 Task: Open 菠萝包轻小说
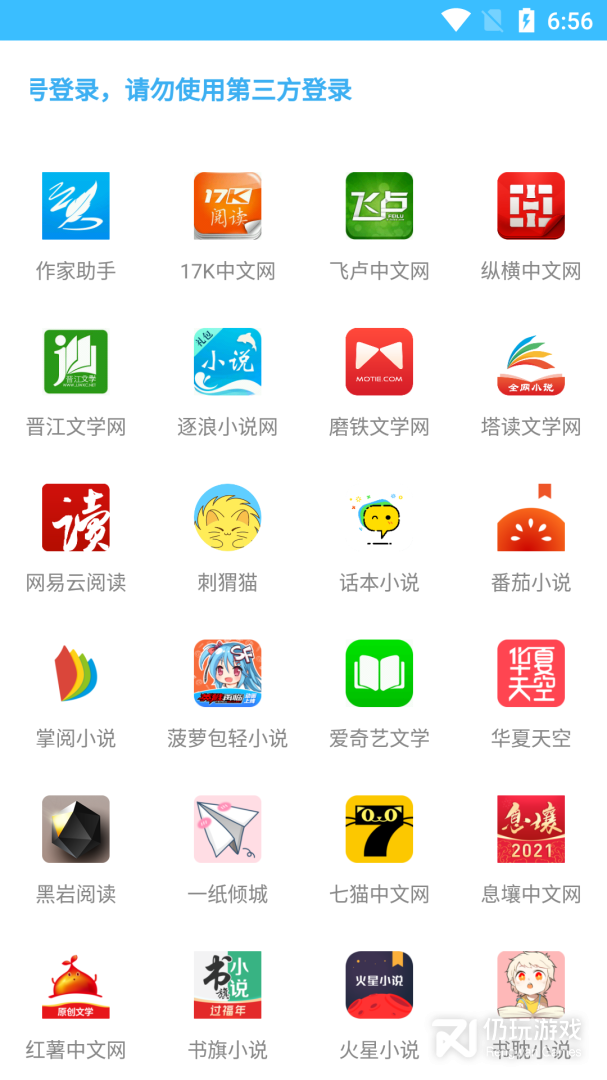coord(227,674)
